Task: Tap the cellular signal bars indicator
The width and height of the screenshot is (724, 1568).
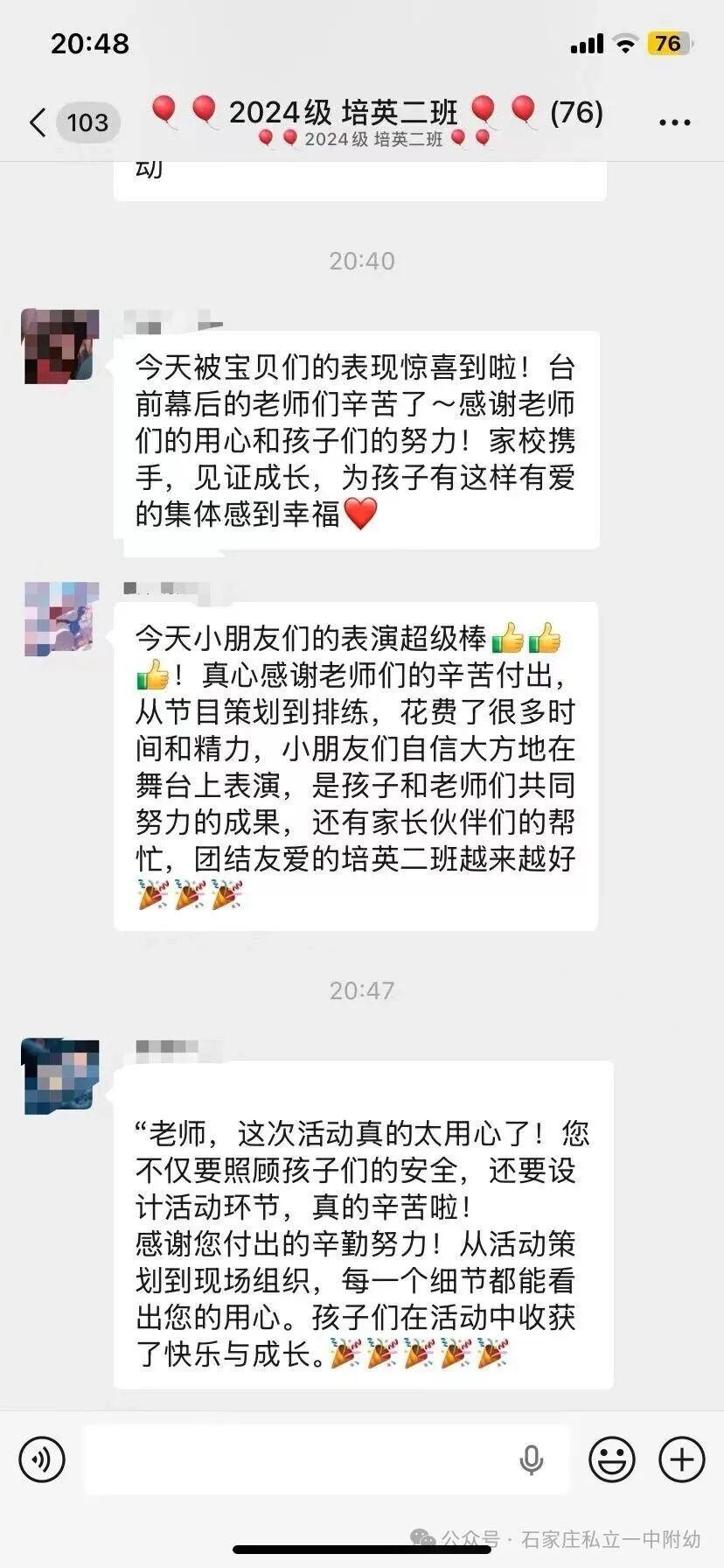Action: 588,42
